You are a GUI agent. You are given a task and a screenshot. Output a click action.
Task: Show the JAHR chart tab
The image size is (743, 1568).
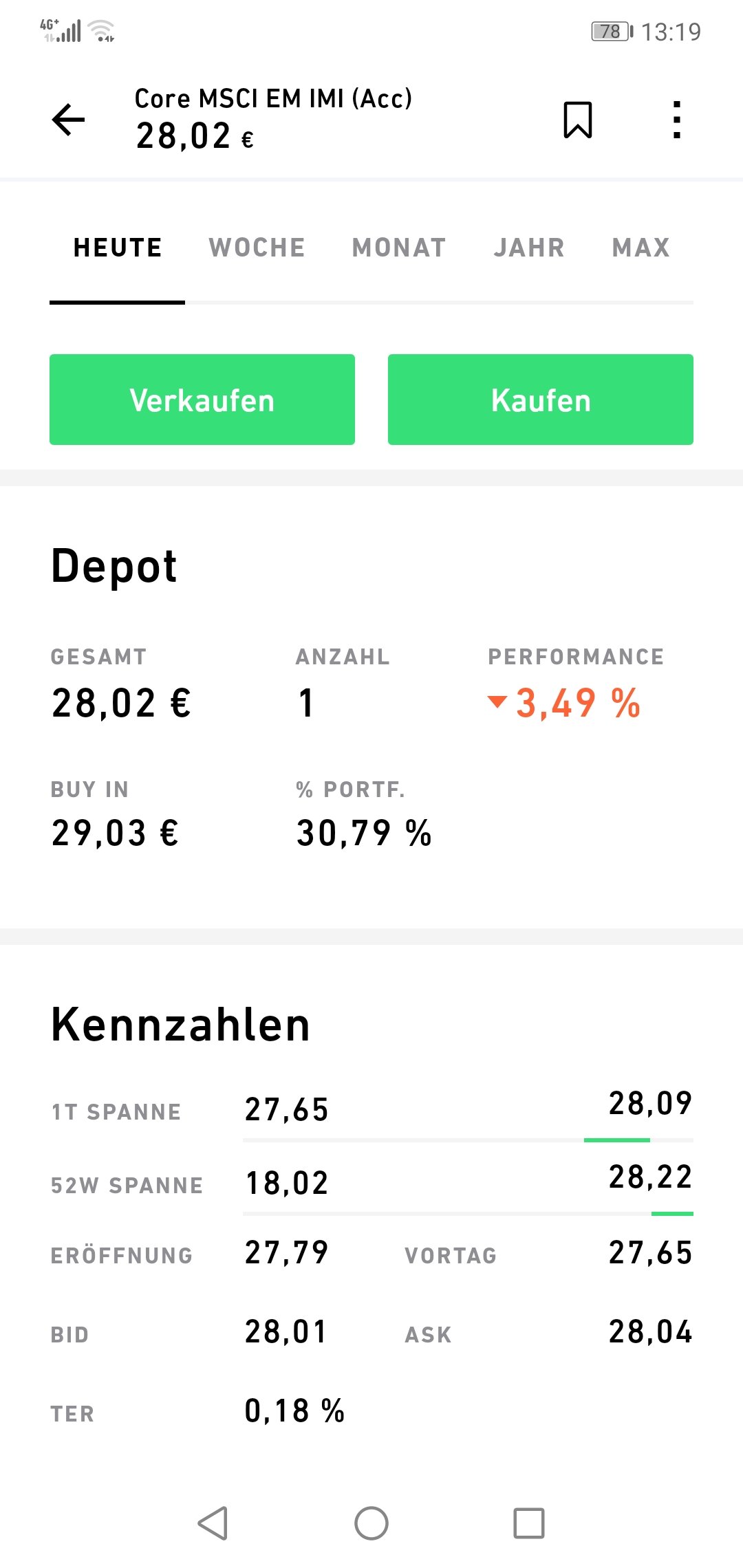(x=529, y=248)
